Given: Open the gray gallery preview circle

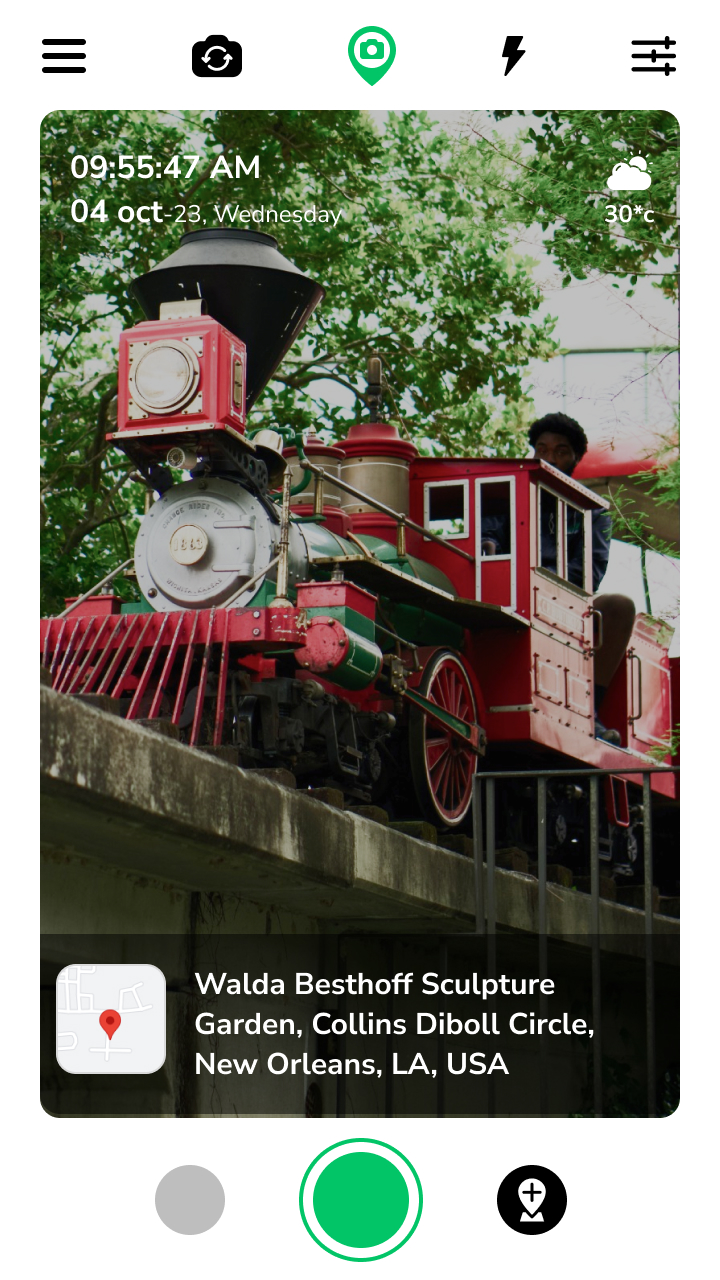Looking at the screenshot, I should [190, 1200].
